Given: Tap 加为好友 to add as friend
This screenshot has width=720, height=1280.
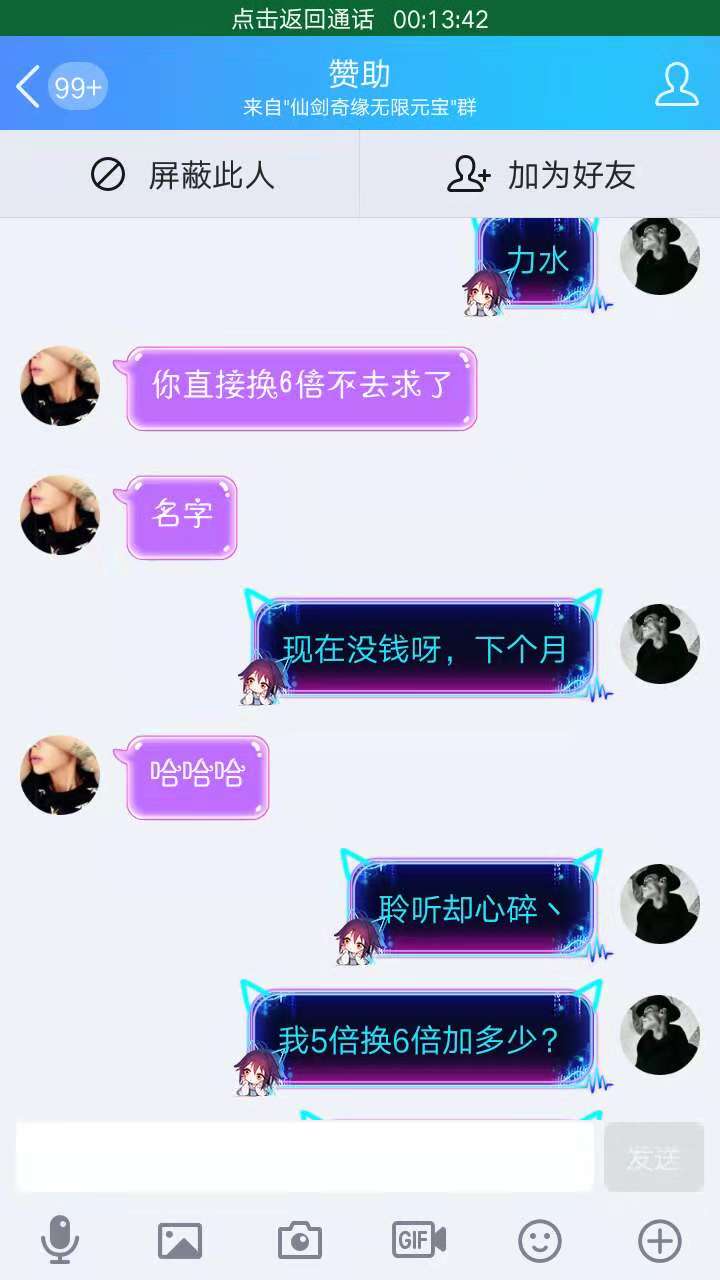Looking at the screenshot, I should click(x=540, y=175).
